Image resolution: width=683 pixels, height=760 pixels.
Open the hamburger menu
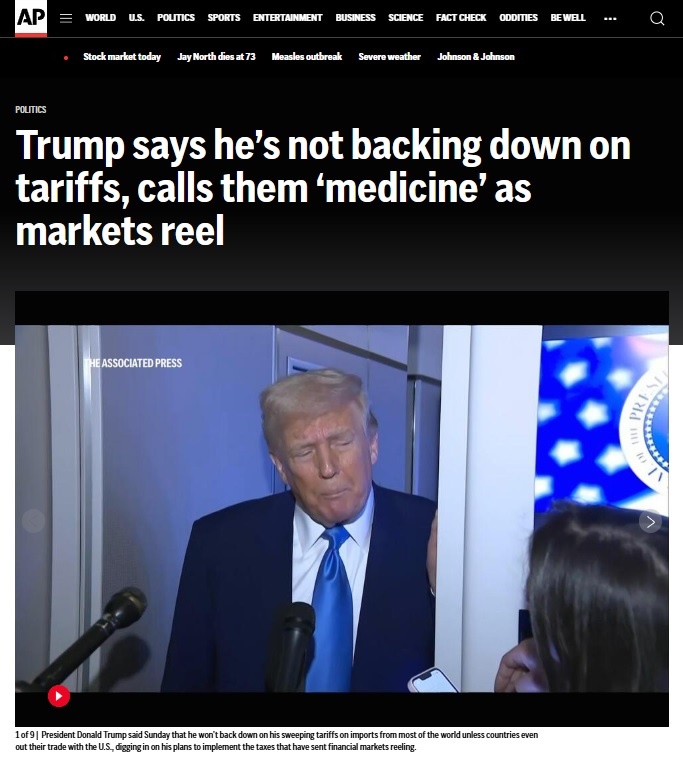pos(66,18)
